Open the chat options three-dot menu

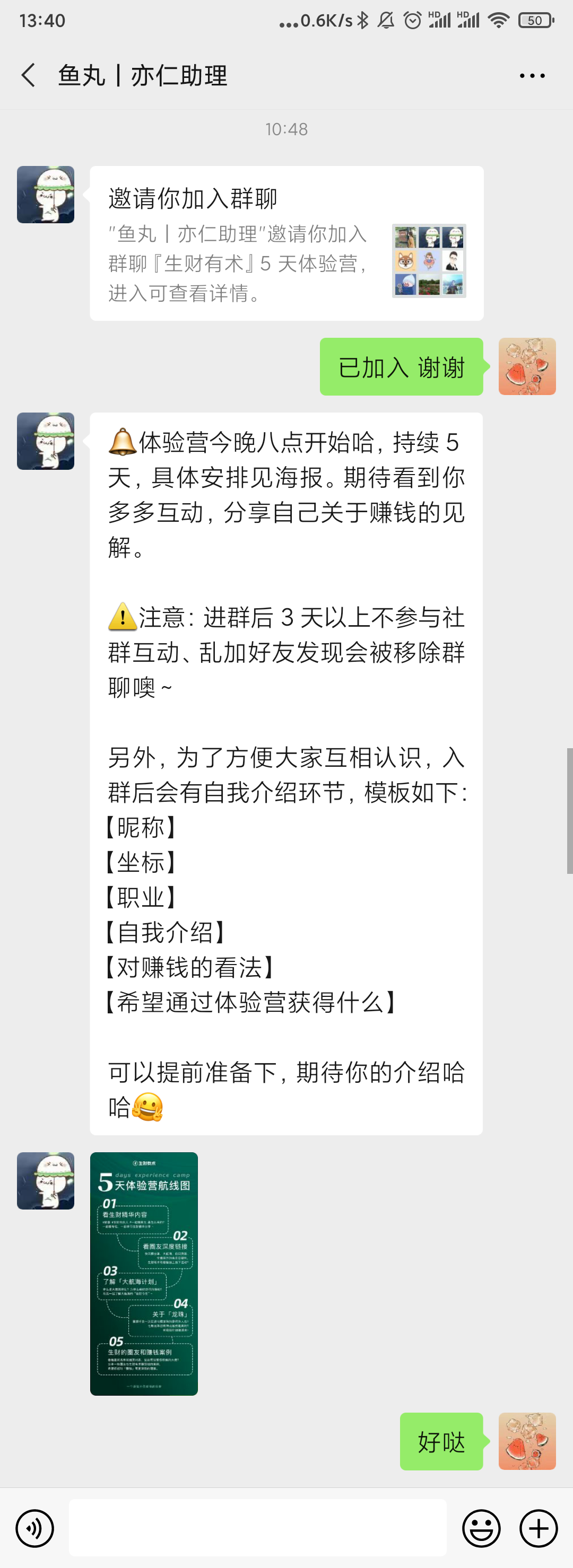(x=532, y=75)
